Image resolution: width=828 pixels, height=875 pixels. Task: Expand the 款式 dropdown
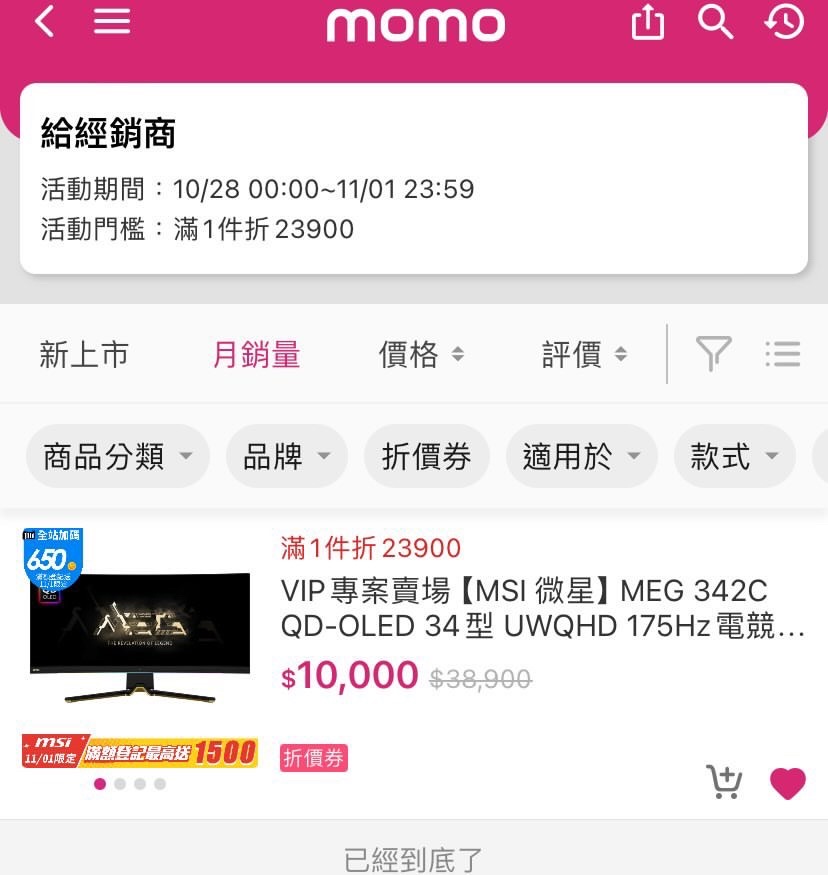(x=734, y=457)
